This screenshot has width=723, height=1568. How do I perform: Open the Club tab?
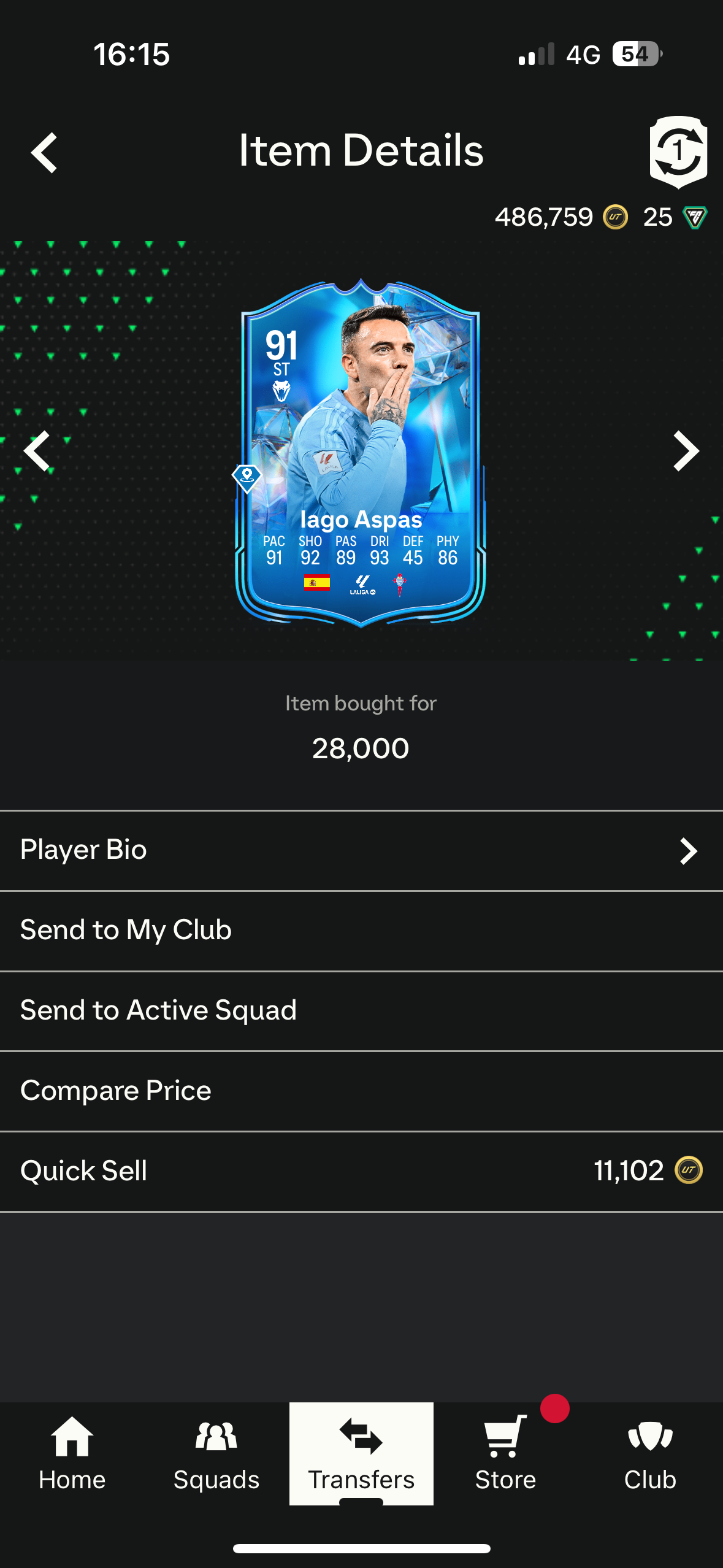click(x=650, y=1454)
